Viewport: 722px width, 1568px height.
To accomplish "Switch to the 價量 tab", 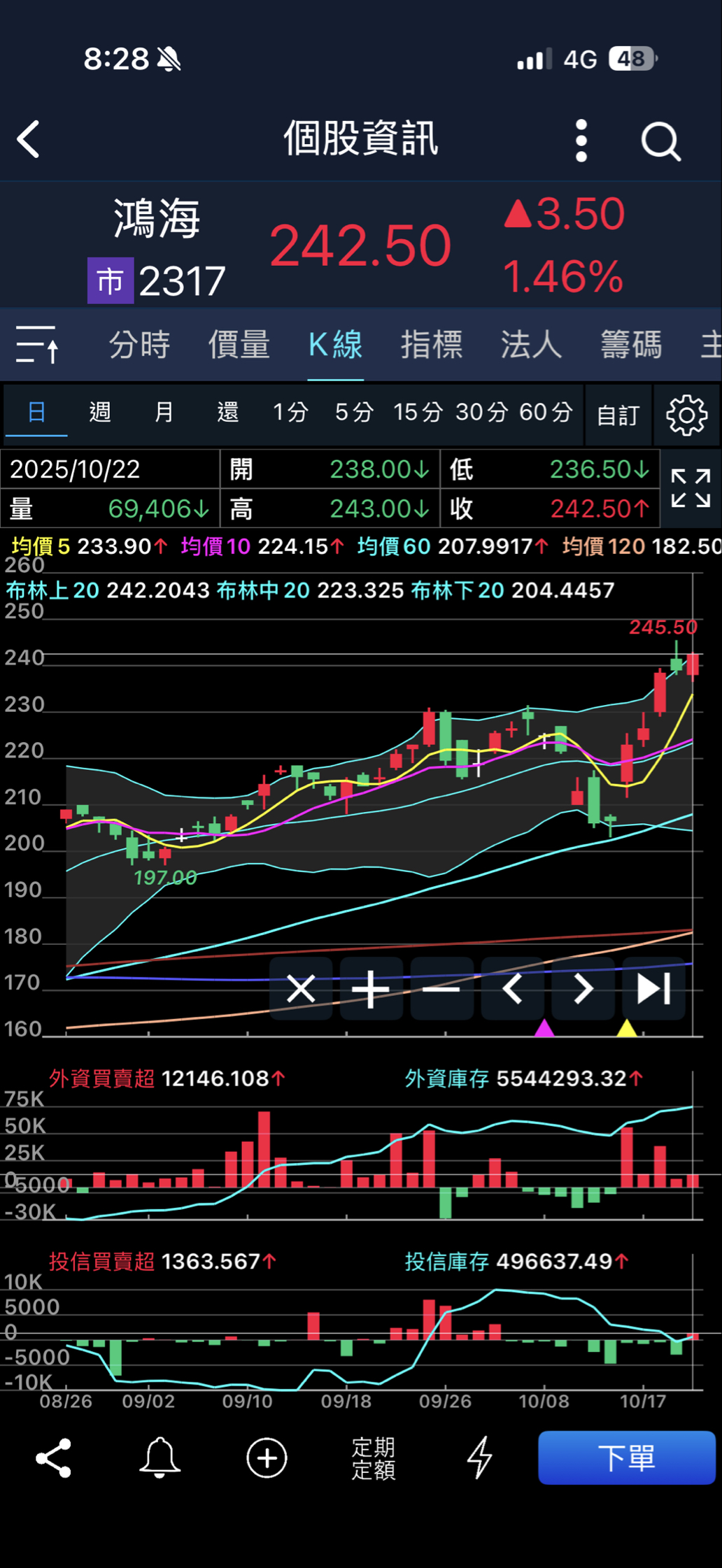I will [x=239, y=344].
